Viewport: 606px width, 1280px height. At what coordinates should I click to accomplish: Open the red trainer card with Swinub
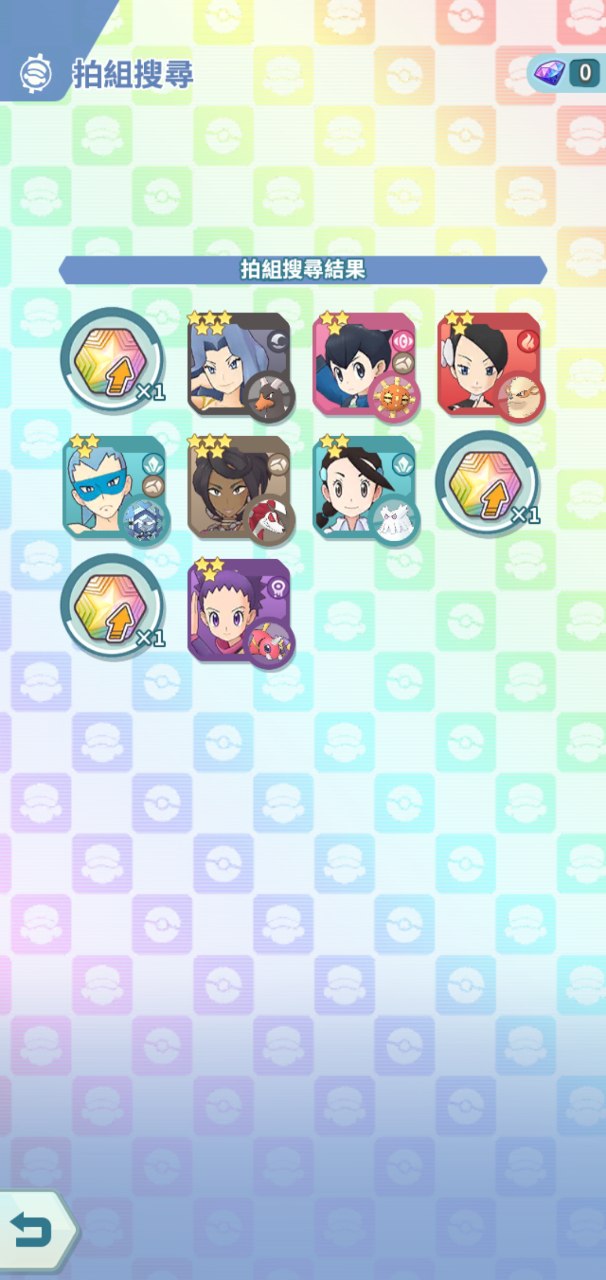point(489,362)
